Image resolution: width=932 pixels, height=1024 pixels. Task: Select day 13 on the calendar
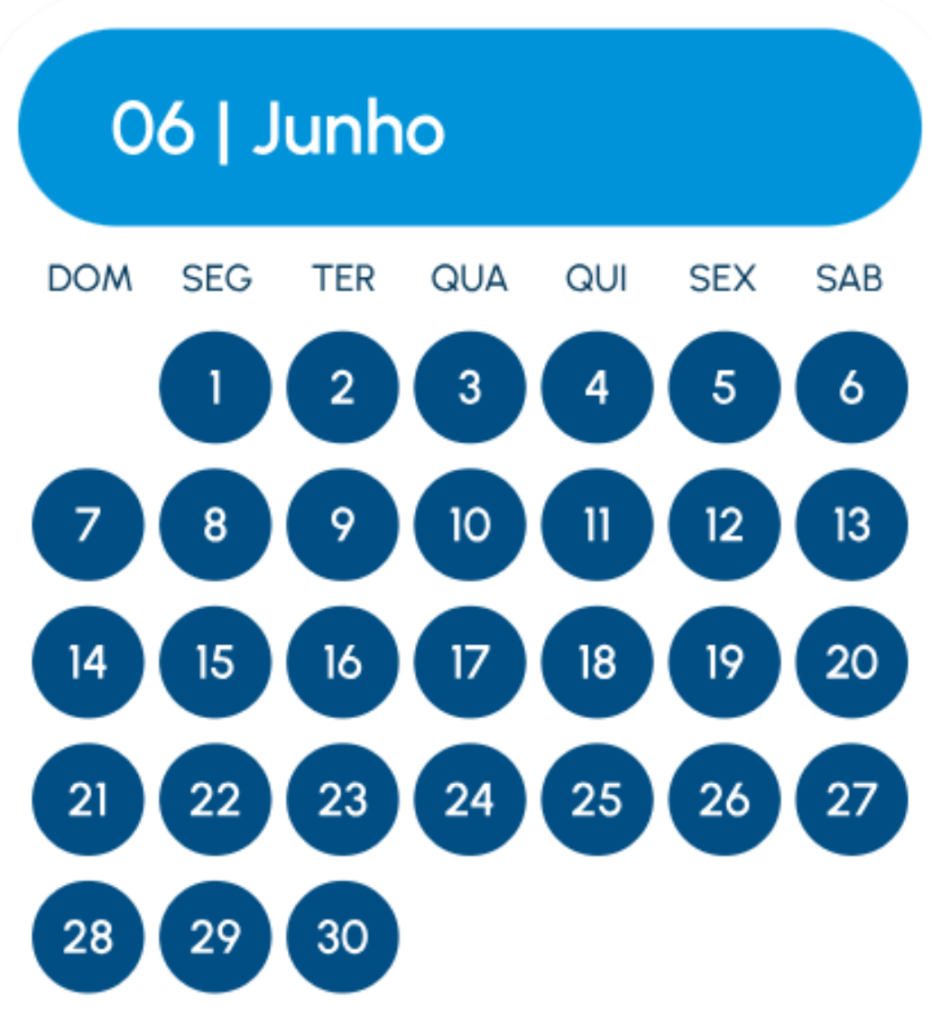pyautogui.click(x=852, y=525)
